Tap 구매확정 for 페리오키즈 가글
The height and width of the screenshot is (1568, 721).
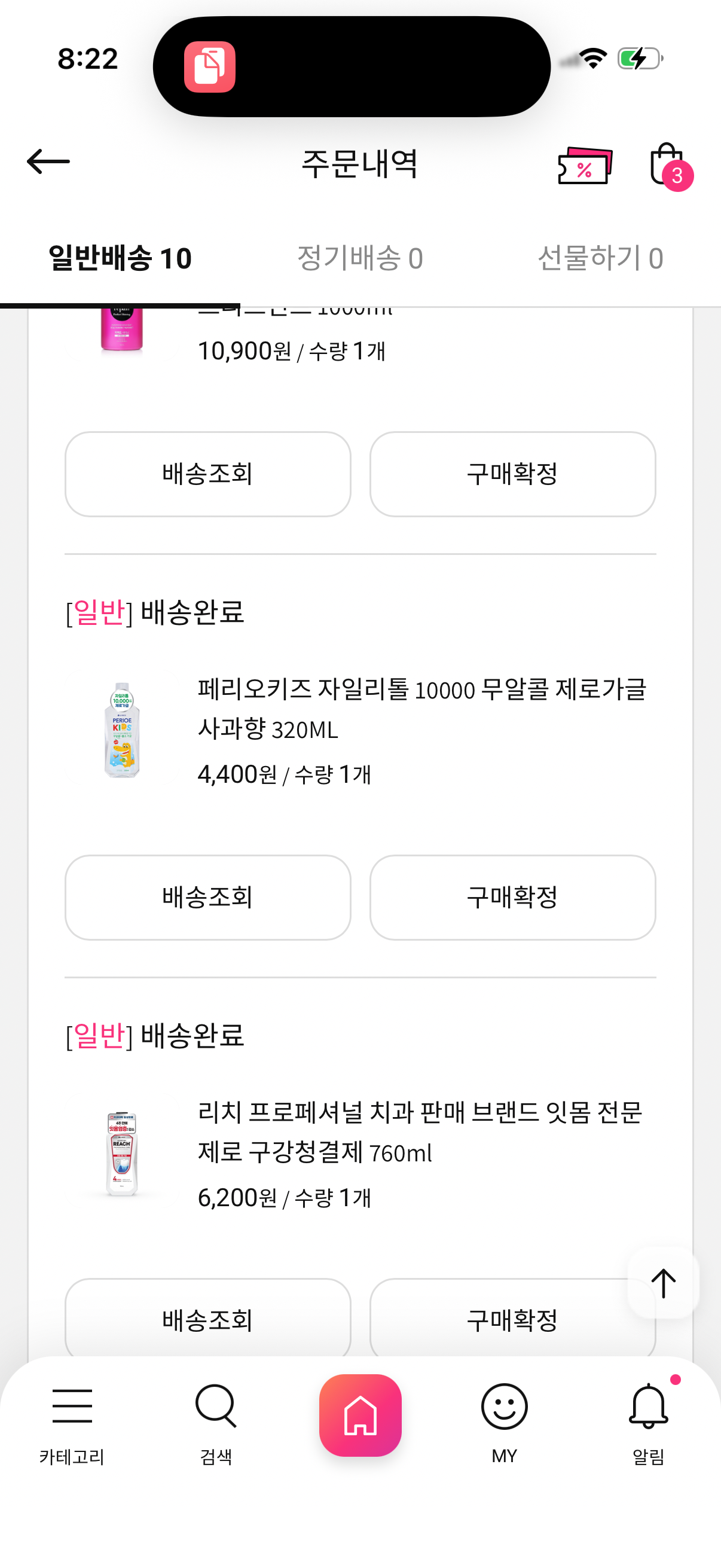pos(512,897)
